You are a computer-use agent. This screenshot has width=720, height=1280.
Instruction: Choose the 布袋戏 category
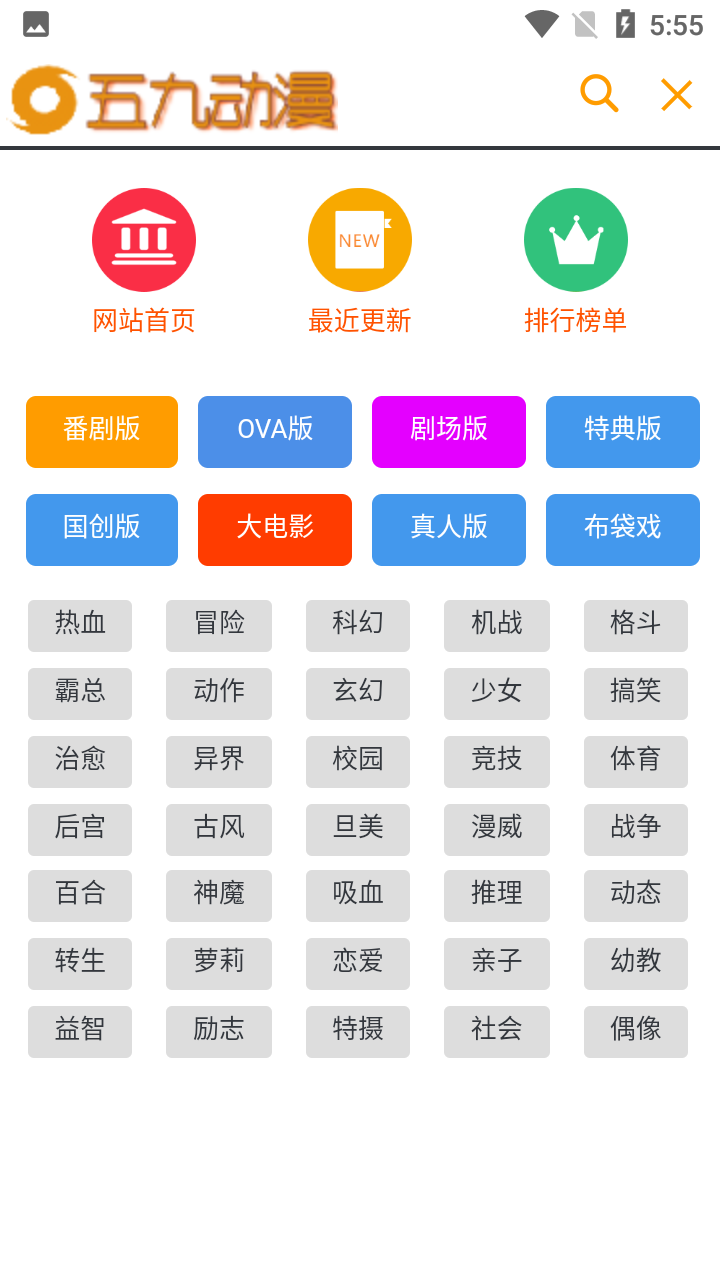pos(623,530)
